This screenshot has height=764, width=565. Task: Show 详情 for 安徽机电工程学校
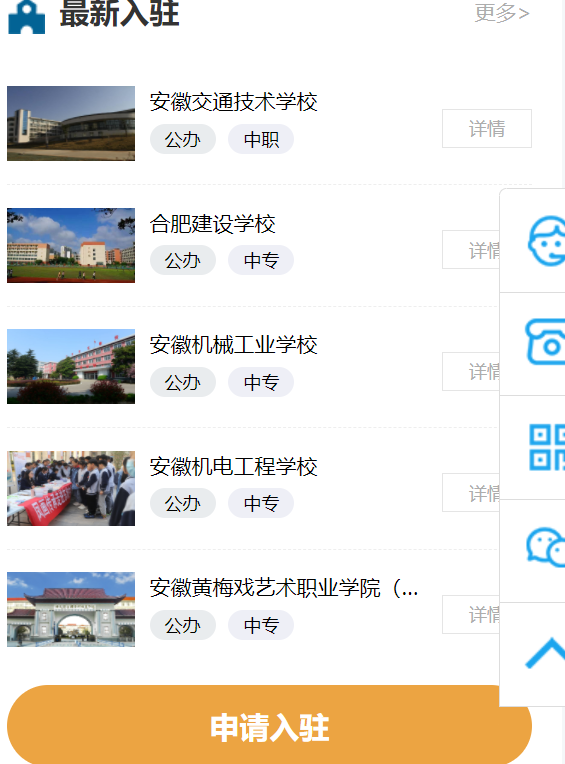[x=471, y=493]
